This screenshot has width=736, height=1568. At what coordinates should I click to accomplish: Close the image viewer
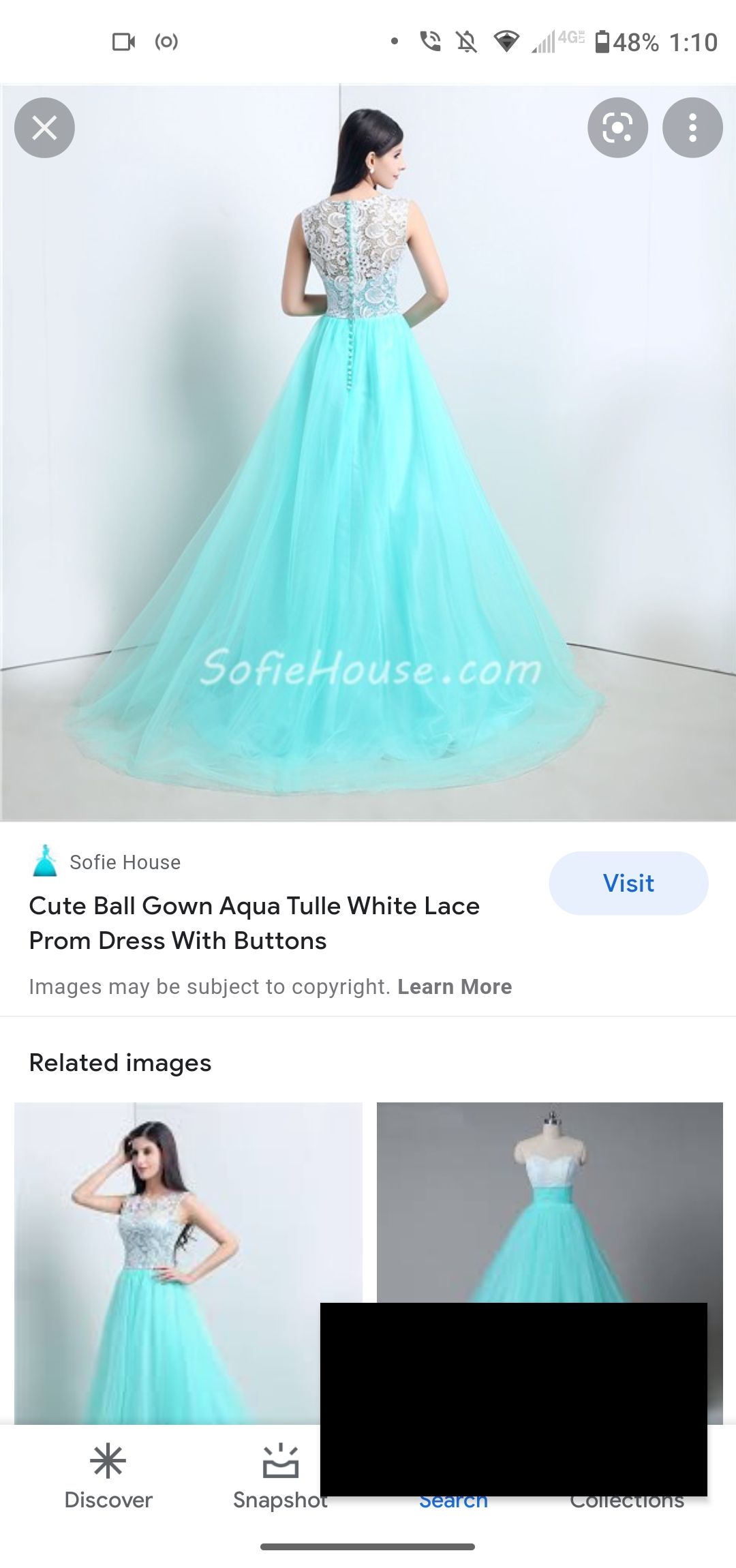point(44,127)
